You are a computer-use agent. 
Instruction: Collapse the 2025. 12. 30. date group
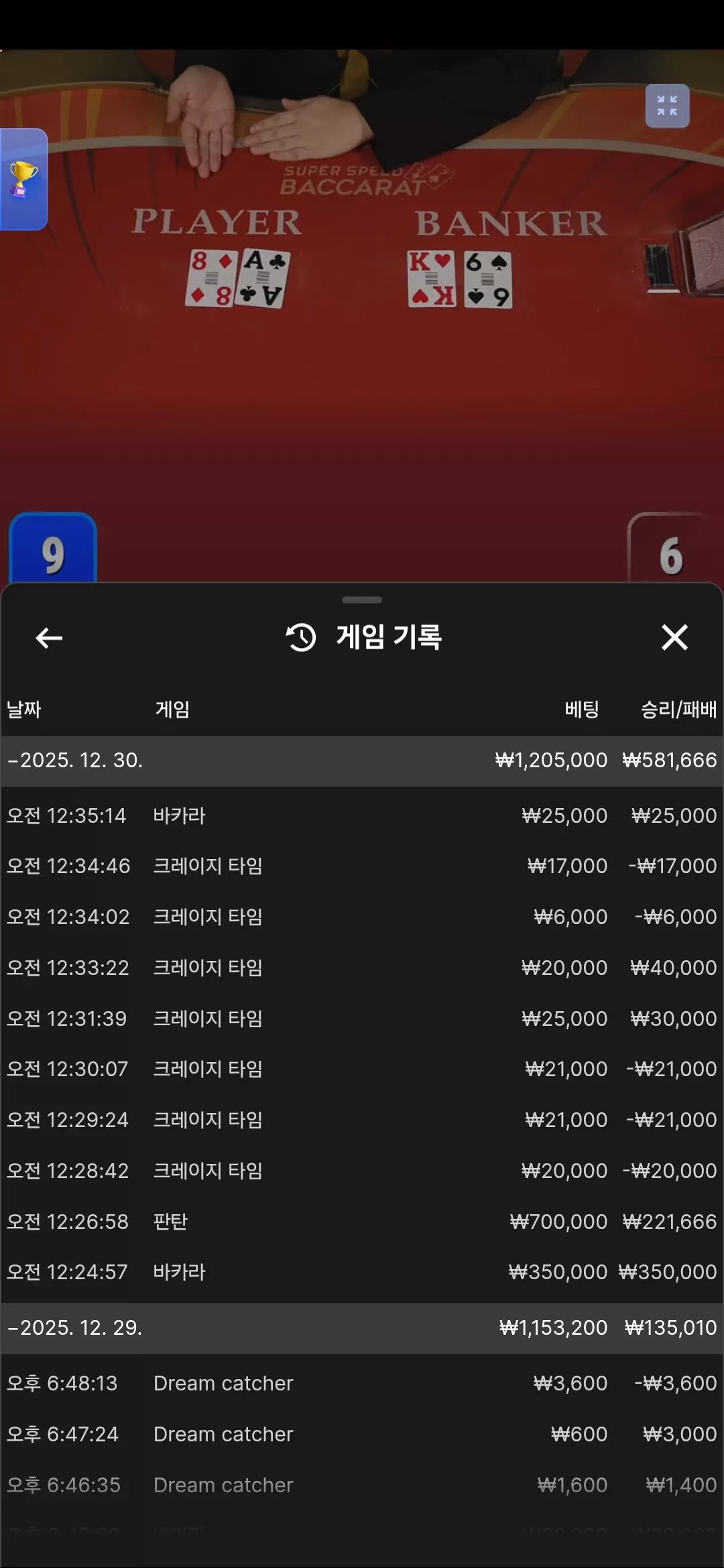(x=362, y=761)
